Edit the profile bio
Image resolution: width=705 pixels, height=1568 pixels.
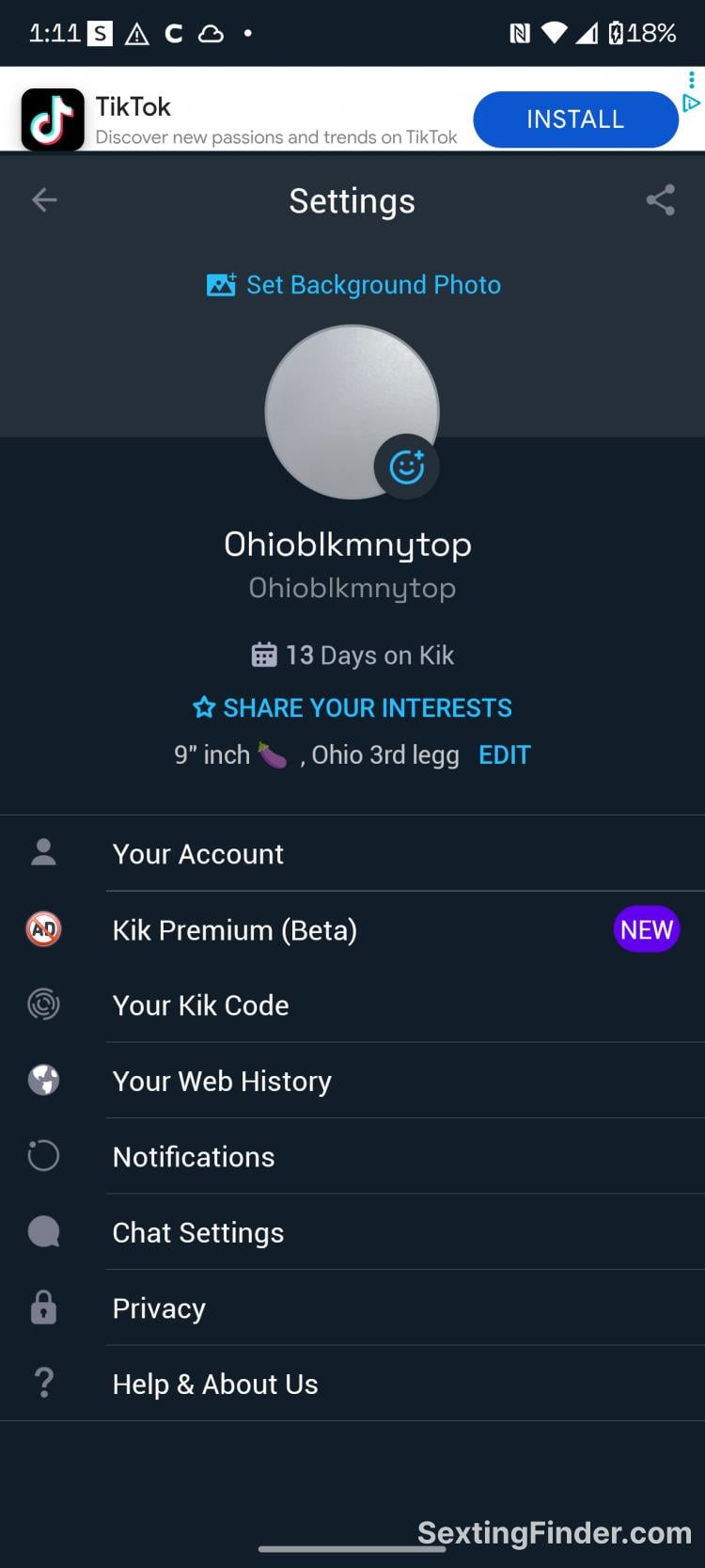[x=505, y=754]
